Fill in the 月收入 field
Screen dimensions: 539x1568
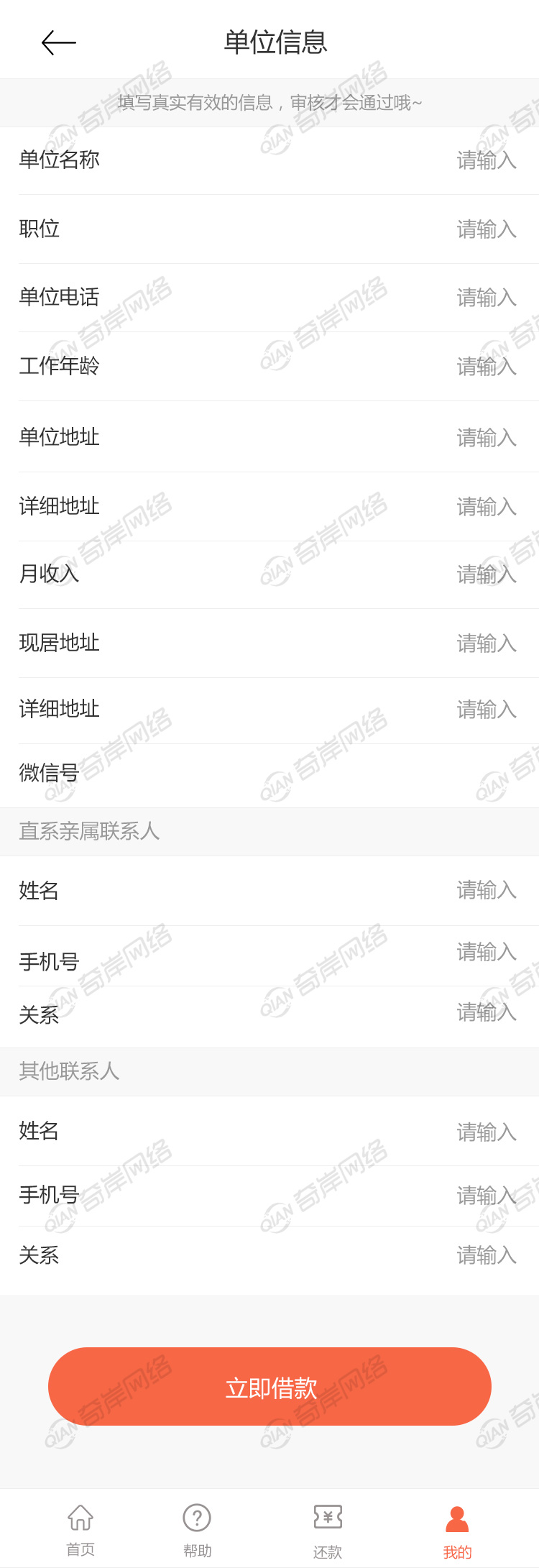pos(486,574)
